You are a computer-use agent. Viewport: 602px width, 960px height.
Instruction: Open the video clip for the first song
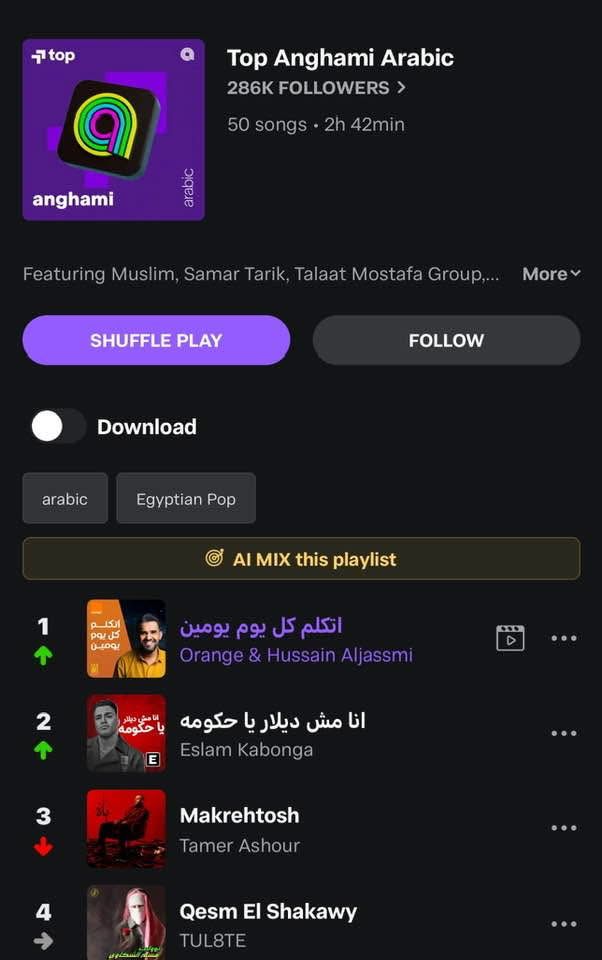[510, 638]
